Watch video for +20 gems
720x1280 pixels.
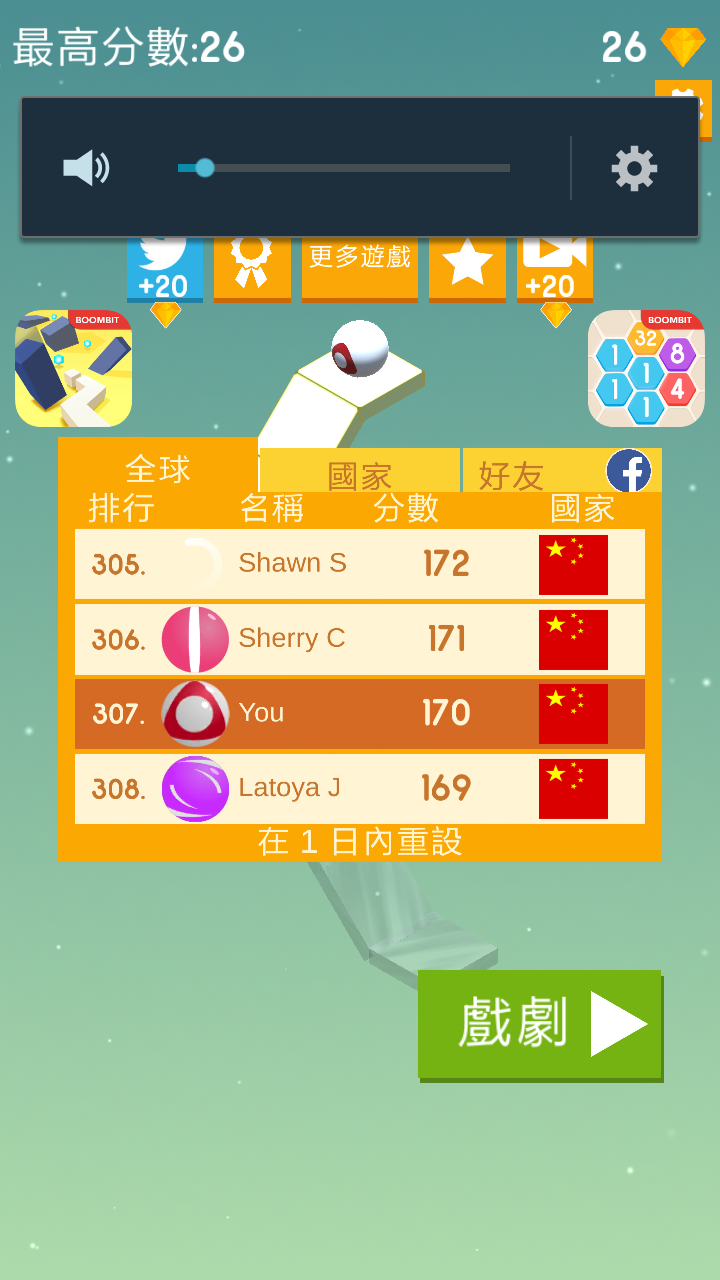click(x=555, y=268)
